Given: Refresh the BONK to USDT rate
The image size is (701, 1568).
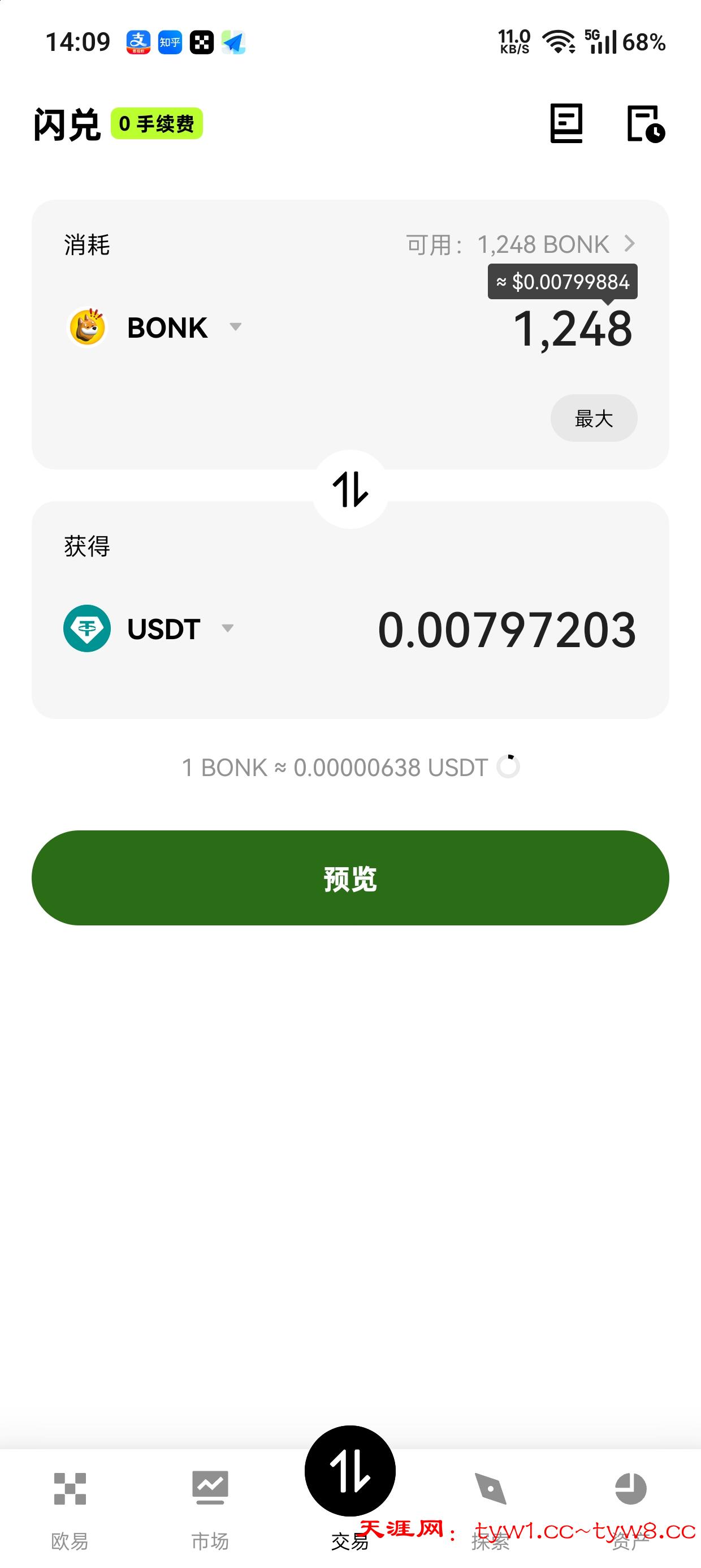Looking at the screenshot, I should [508, 767].
